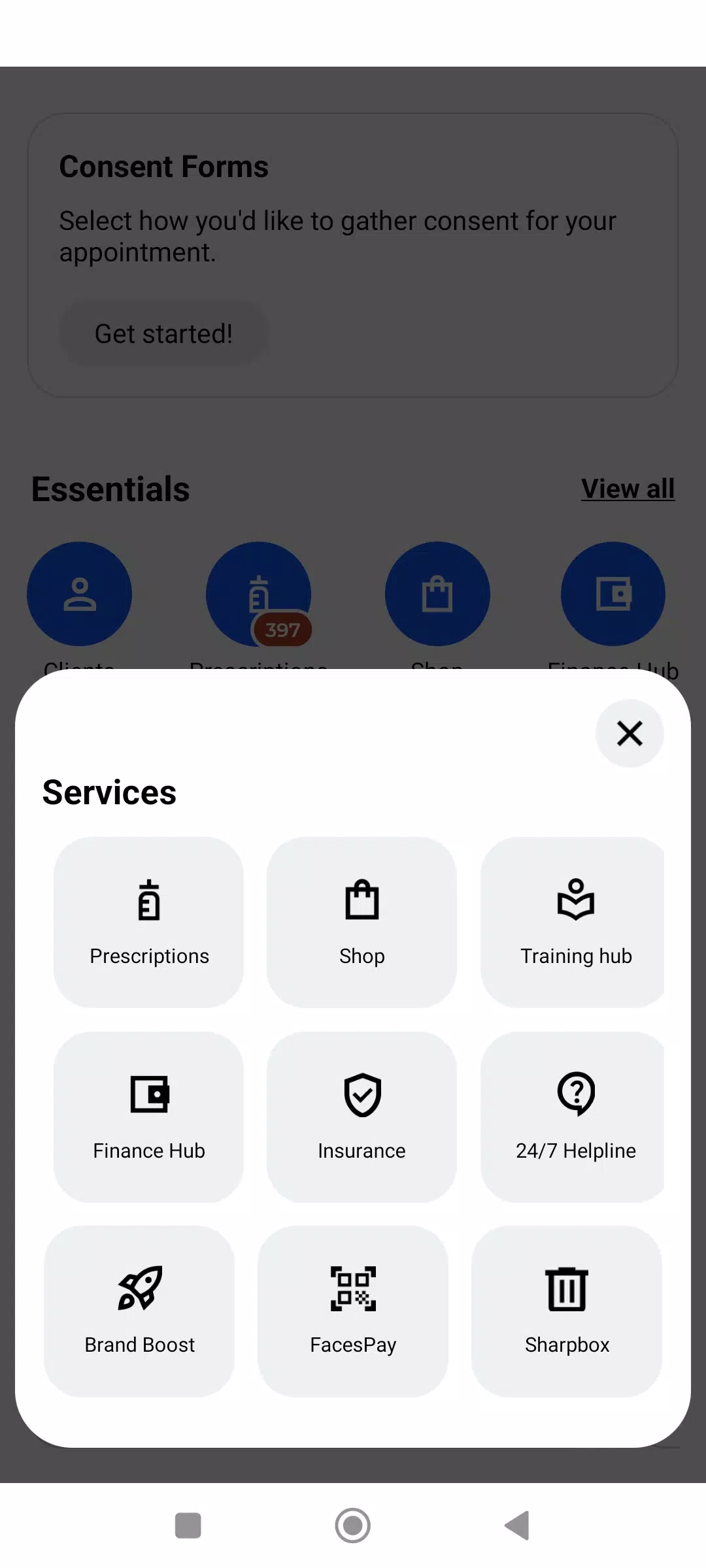Open the Prescriptions service tile
This screenshot has width=706, height=1568.
pos(149,922)
